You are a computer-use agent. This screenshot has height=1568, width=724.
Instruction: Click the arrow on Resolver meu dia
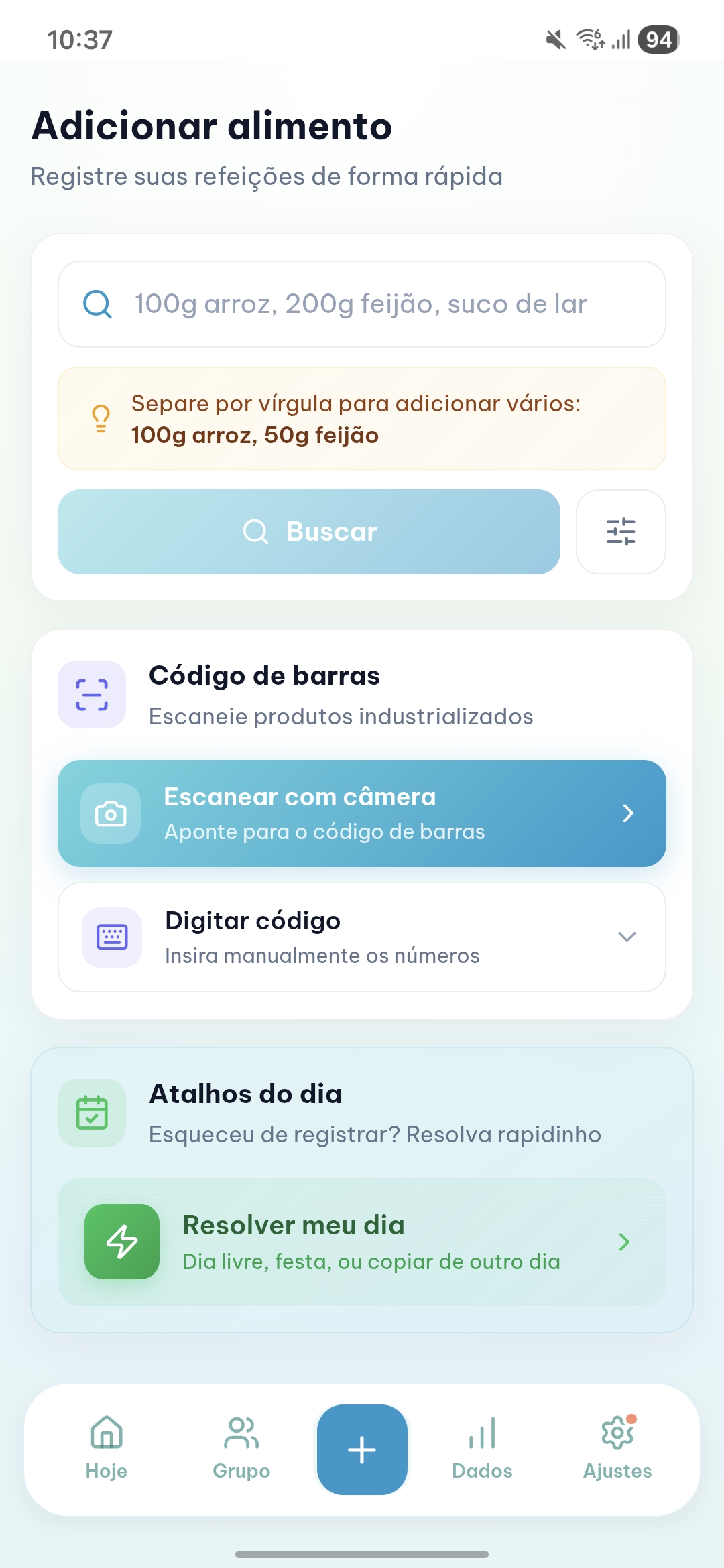pyautogui.click(x=623, y=1242)
